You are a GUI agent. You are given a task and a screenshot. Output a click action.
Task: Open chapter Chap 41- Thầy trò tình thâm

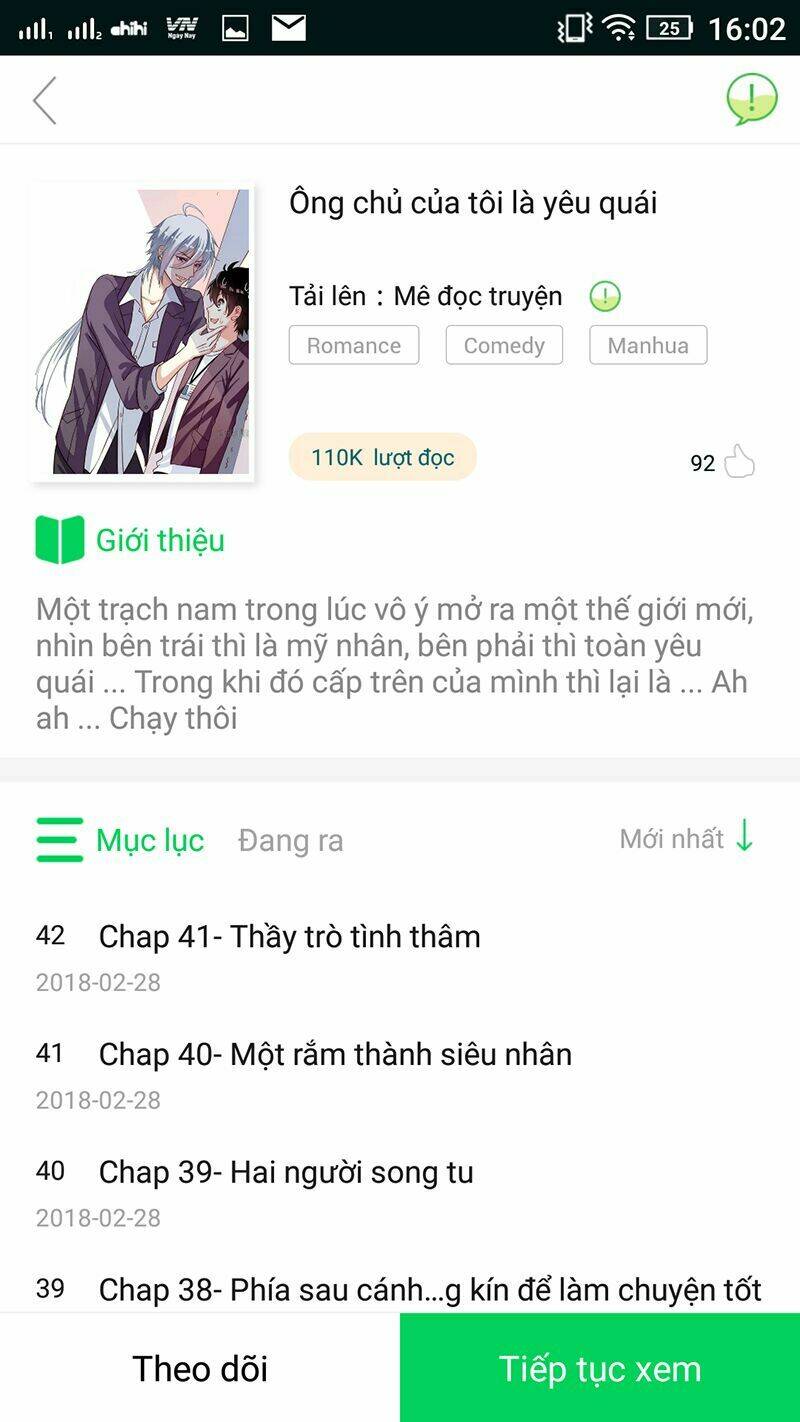(288, 936)
